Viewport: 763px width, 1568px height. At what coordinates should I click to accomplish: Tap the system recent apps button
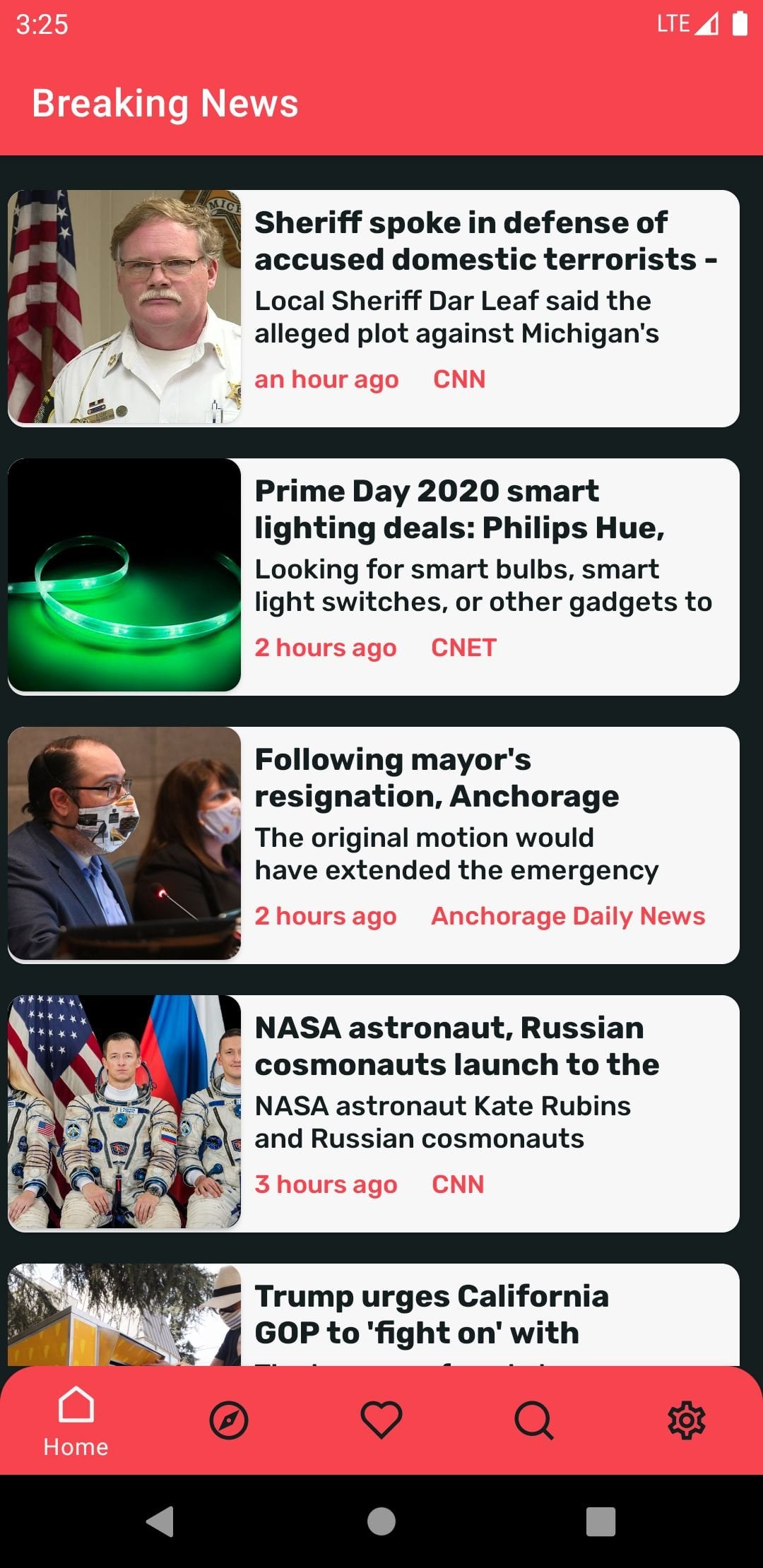pyautogui.click(x=601, y=1521)
